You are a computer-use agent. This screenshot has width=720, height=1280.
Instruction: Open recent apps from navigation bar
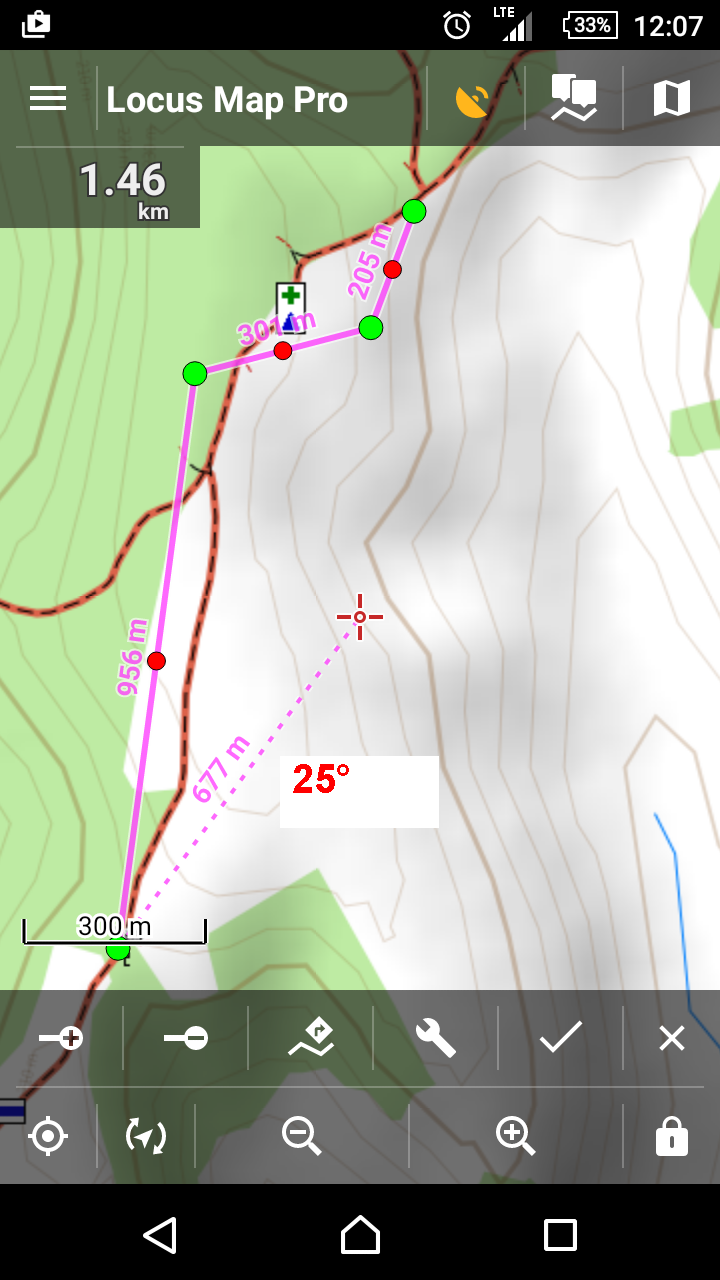[560, 1235]
